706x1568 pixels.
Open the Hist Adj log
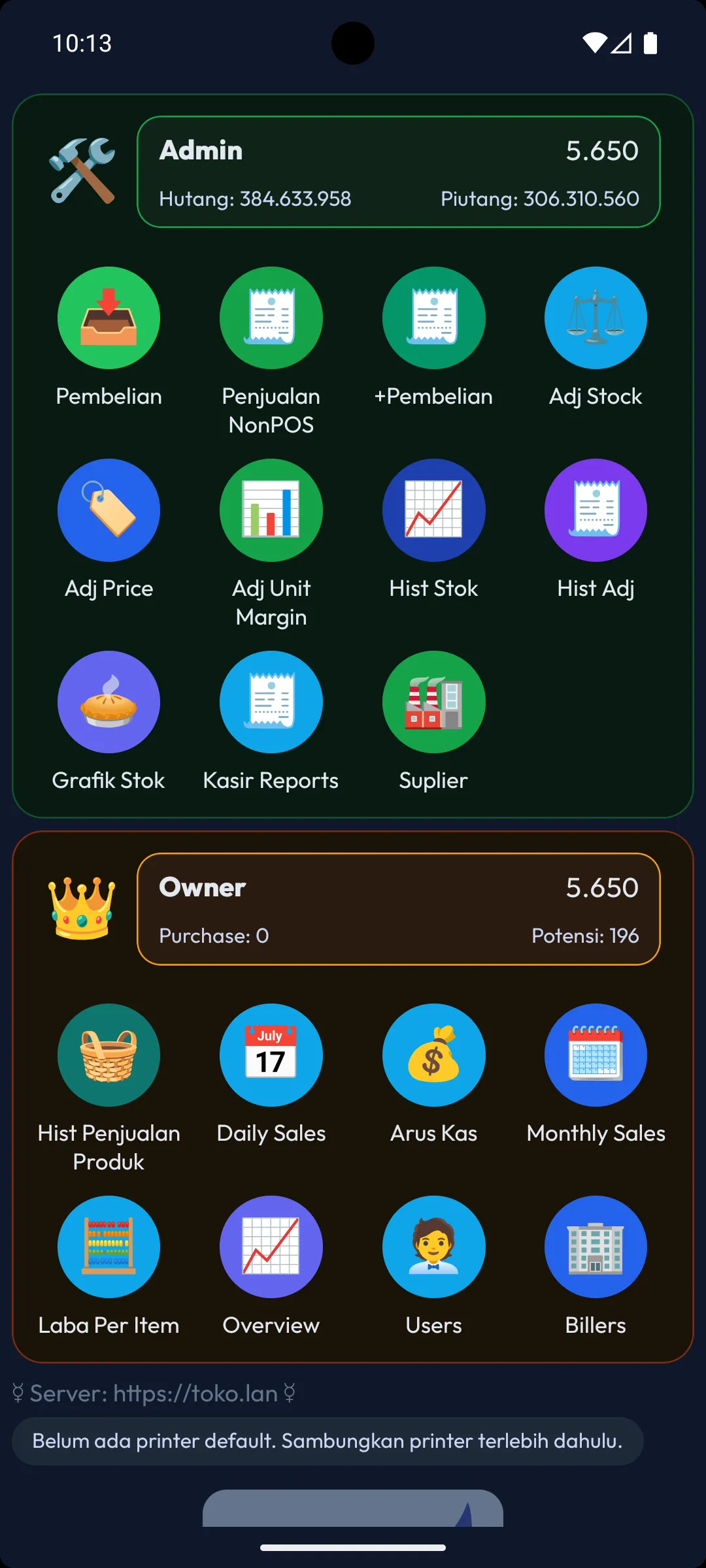pyautogui.click(x=596, y=510)
